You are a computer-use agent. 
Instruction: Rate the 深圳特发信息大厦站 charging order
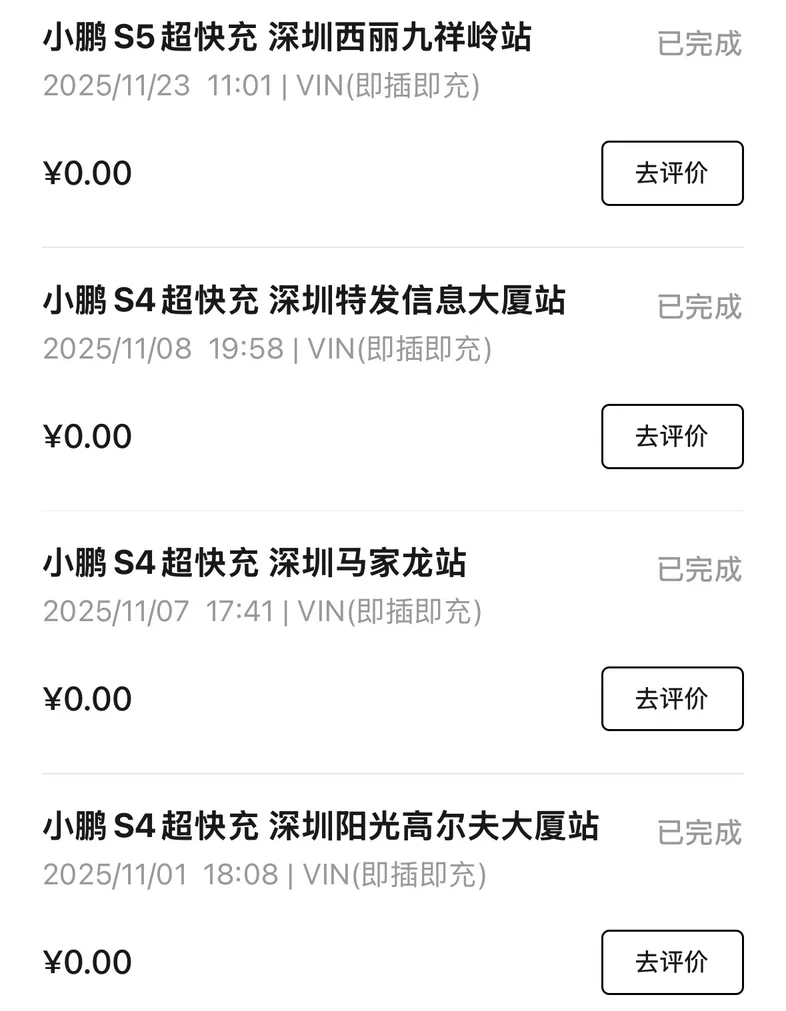coord(671,436)
